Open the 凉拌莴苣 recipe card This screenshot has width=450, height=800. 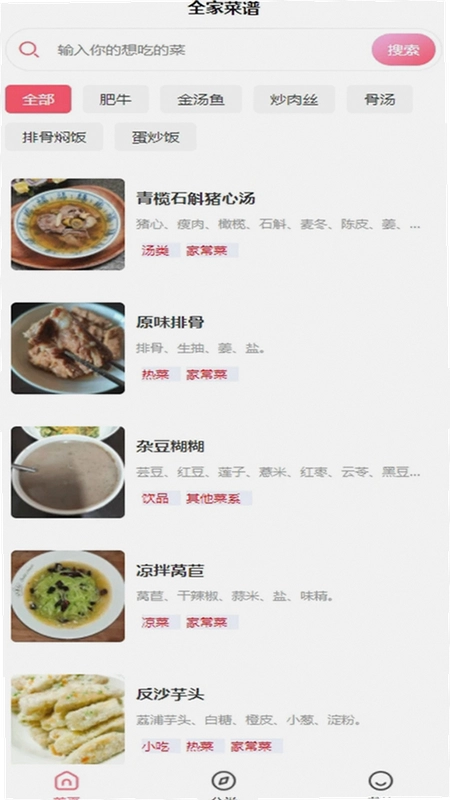225,596
